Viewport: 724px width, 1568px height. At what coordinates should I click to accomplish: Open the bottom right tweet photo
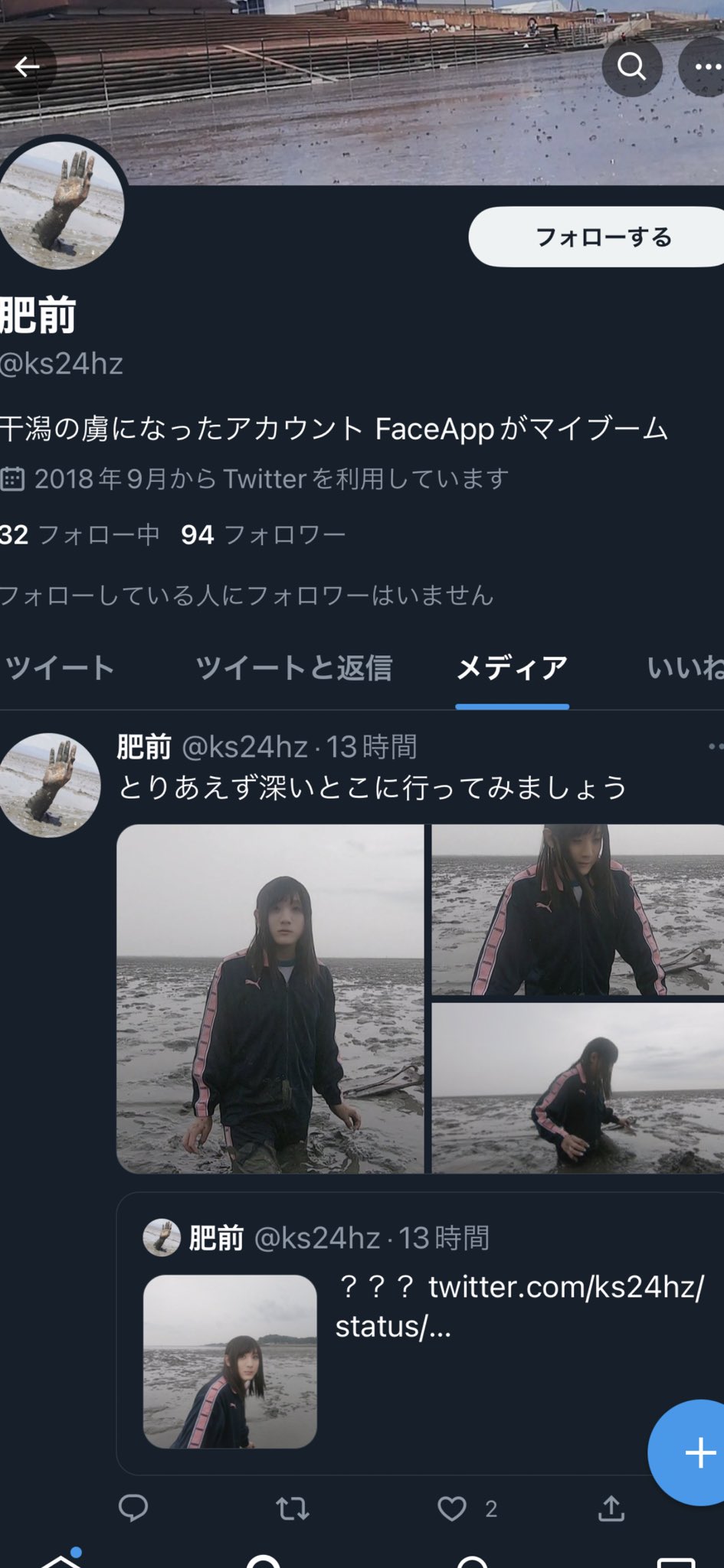(578, 1088)
